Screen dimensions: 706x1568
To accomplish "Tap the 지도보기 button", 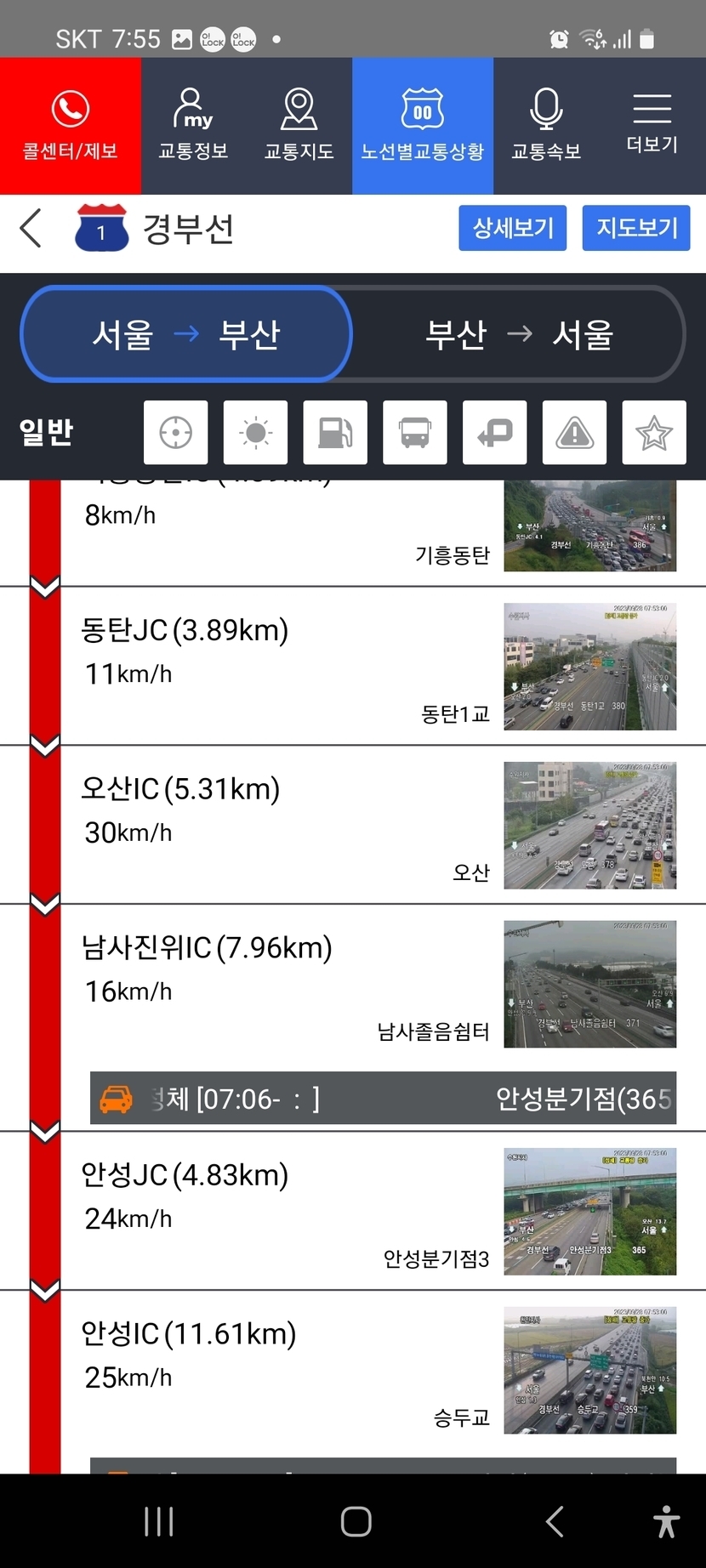I will [636, 228].
